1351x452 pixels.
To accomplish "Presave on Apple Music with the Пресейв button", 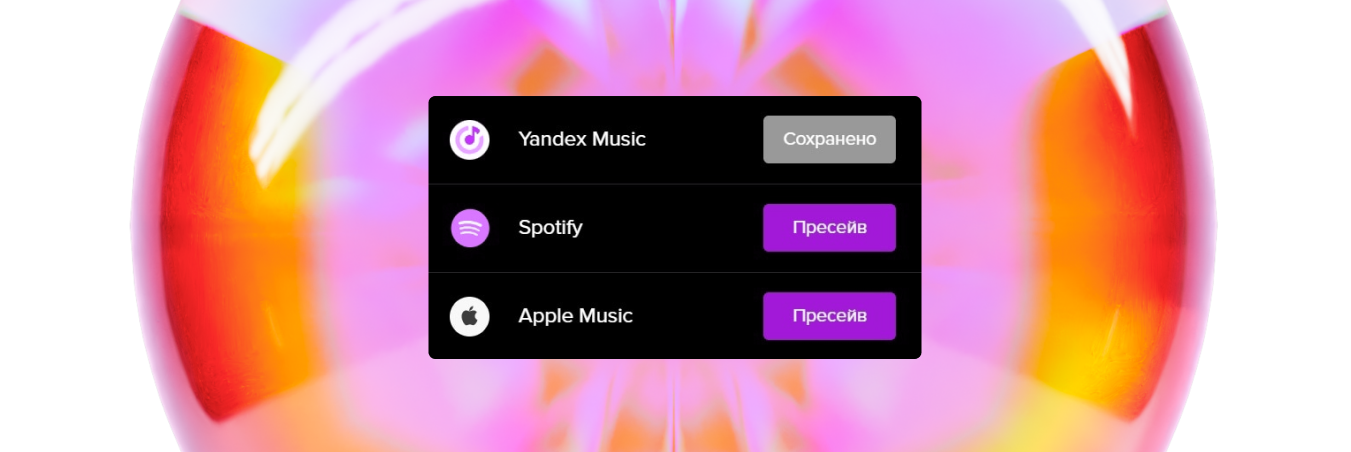I will tap(829, 316).
